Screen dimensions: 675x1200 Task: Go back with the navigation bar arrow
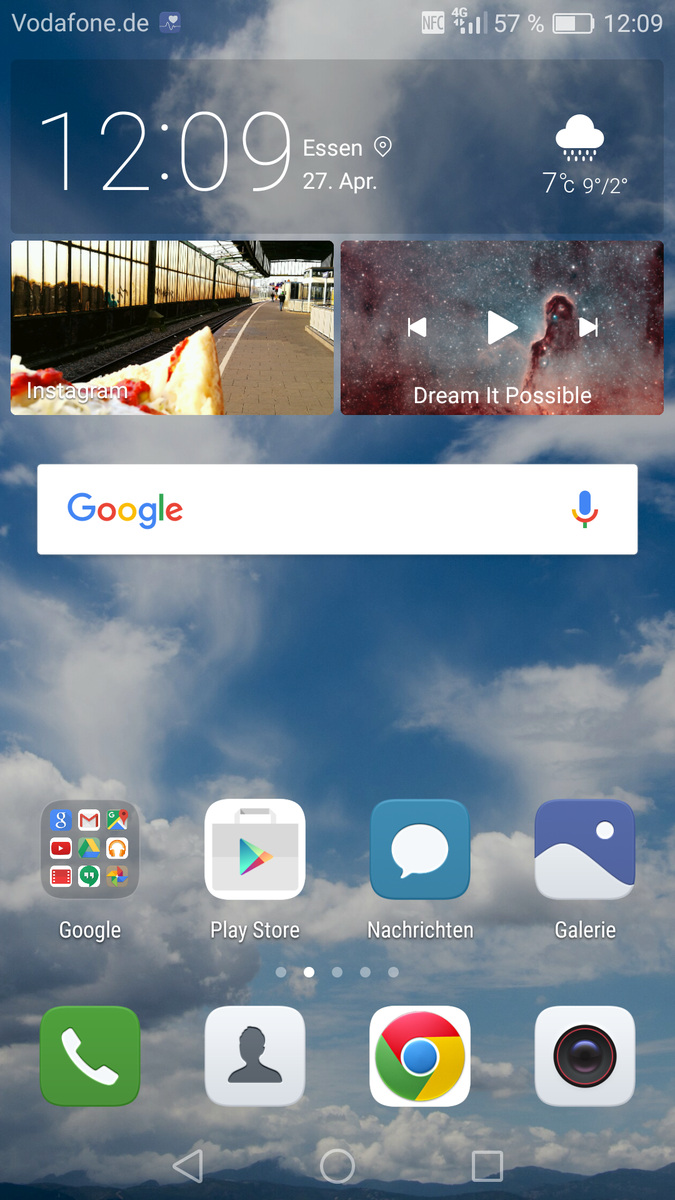coord(187,1166)
